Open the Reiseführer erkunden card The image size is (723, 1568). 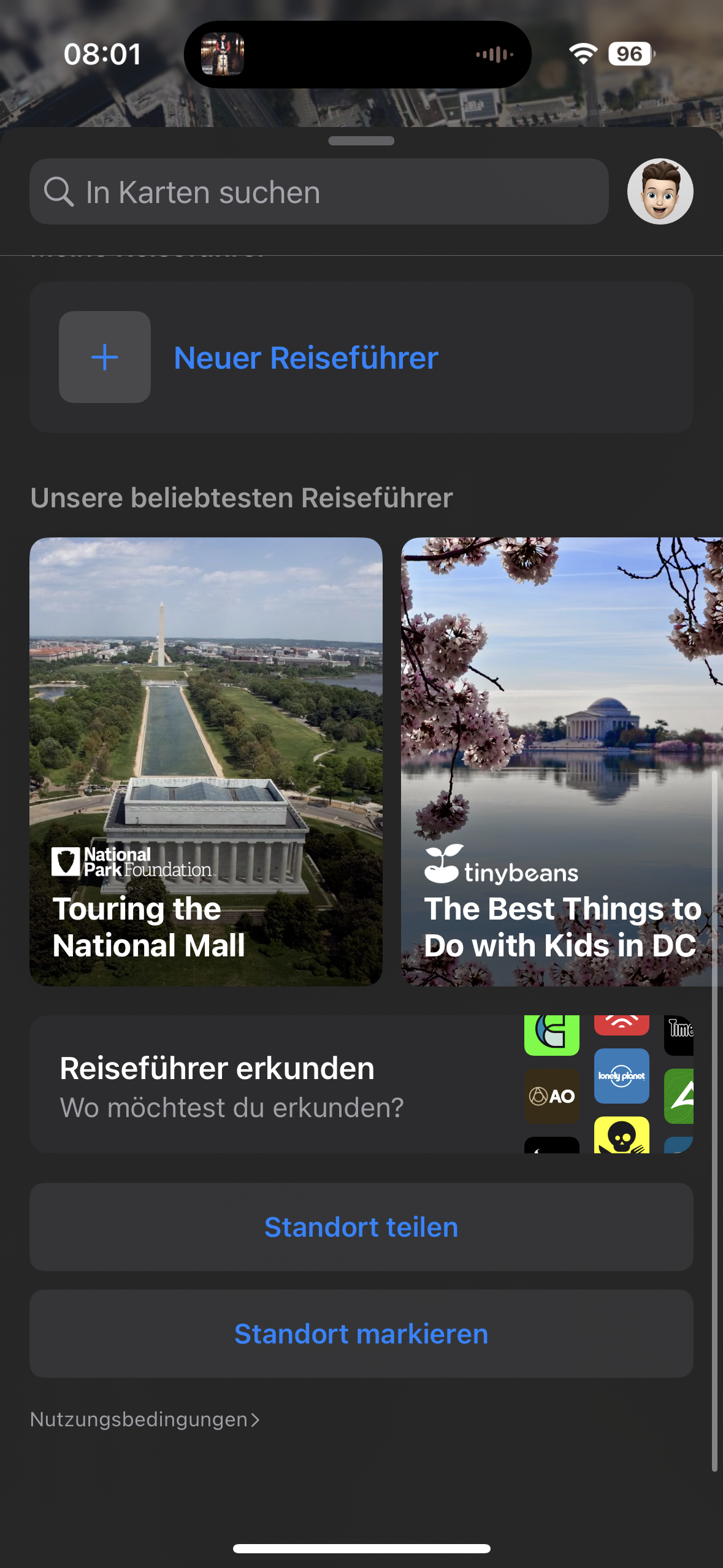point(361,1085)
